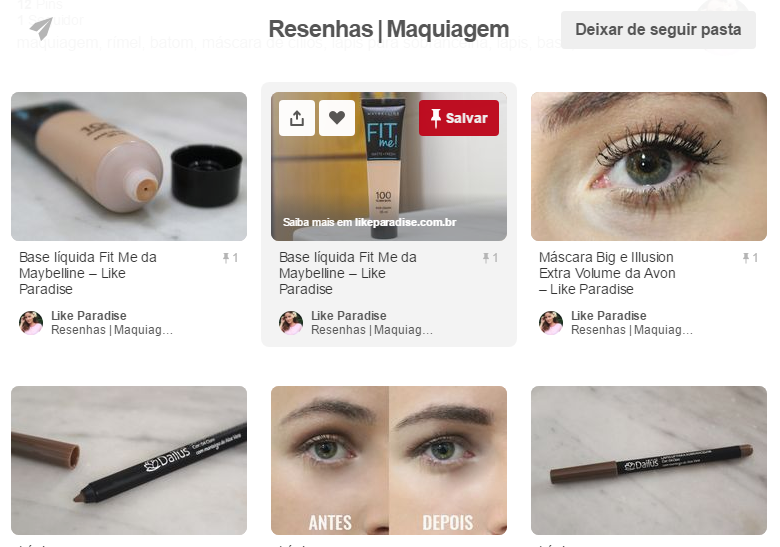
Task: Open Like Paradise profile under highlighted Fit Me pin
Action: click(x=348, y=316)
